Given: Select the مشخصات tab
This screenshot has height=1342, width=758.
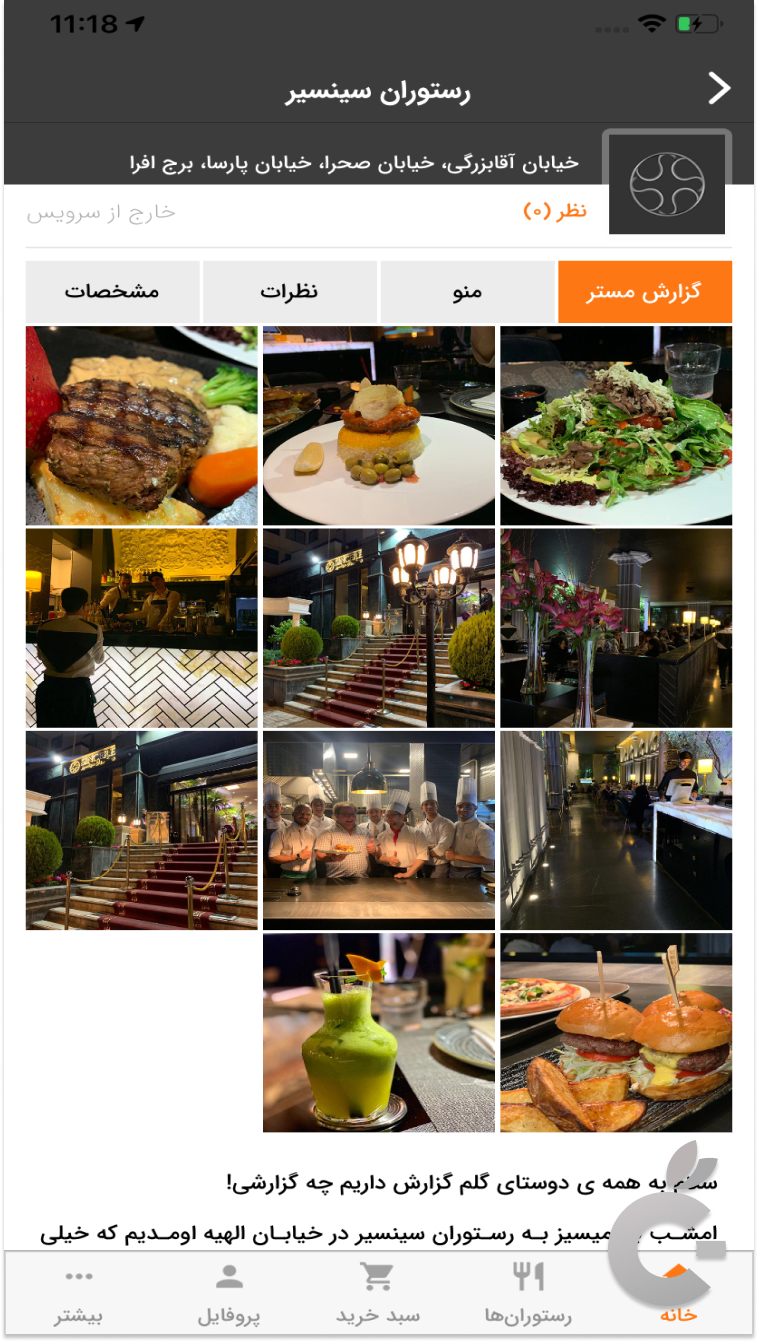Looking at the screenshot, I should click(x=113, y=292).
